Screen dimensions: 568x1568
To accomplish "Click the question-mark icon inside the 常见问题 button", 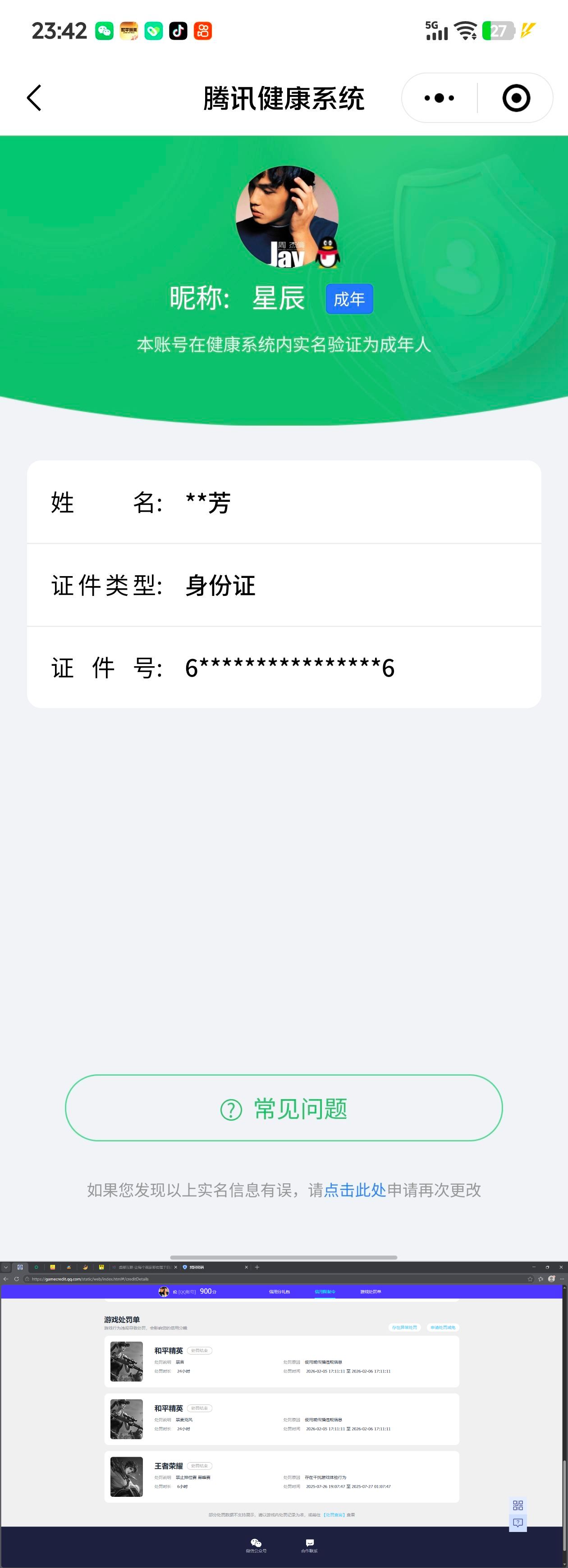I will [x=230, y=1108].
